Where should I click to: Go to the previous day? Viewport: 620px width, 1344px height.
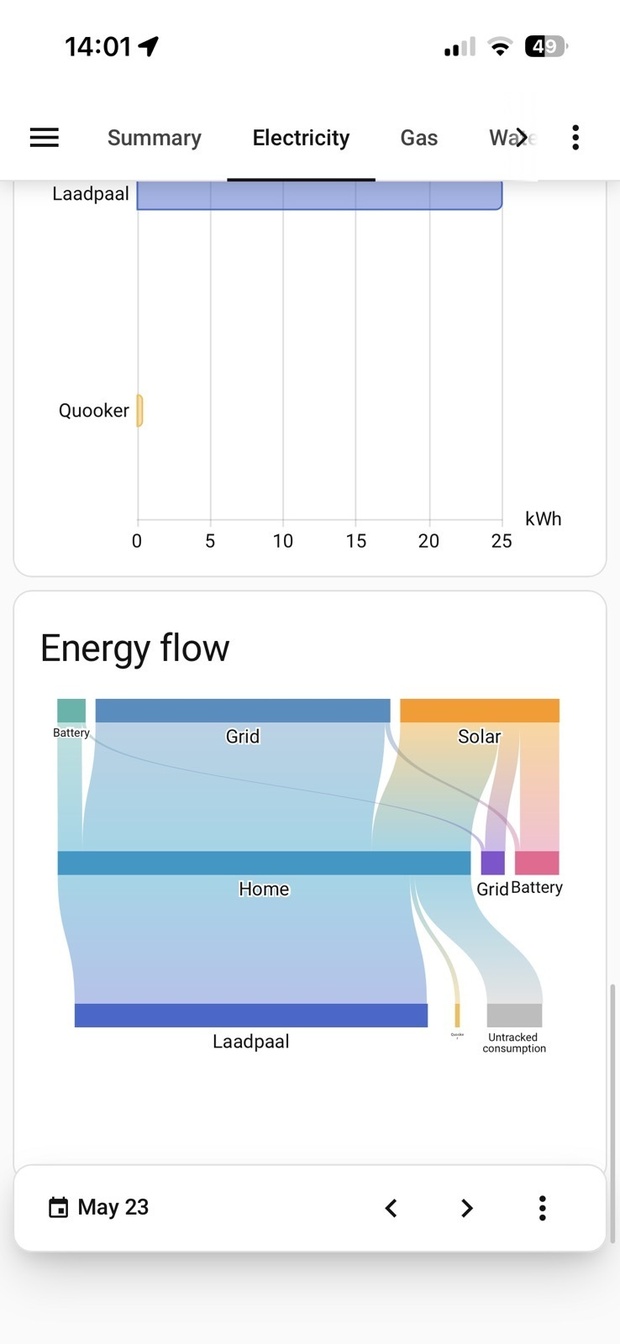(391, 1208)
